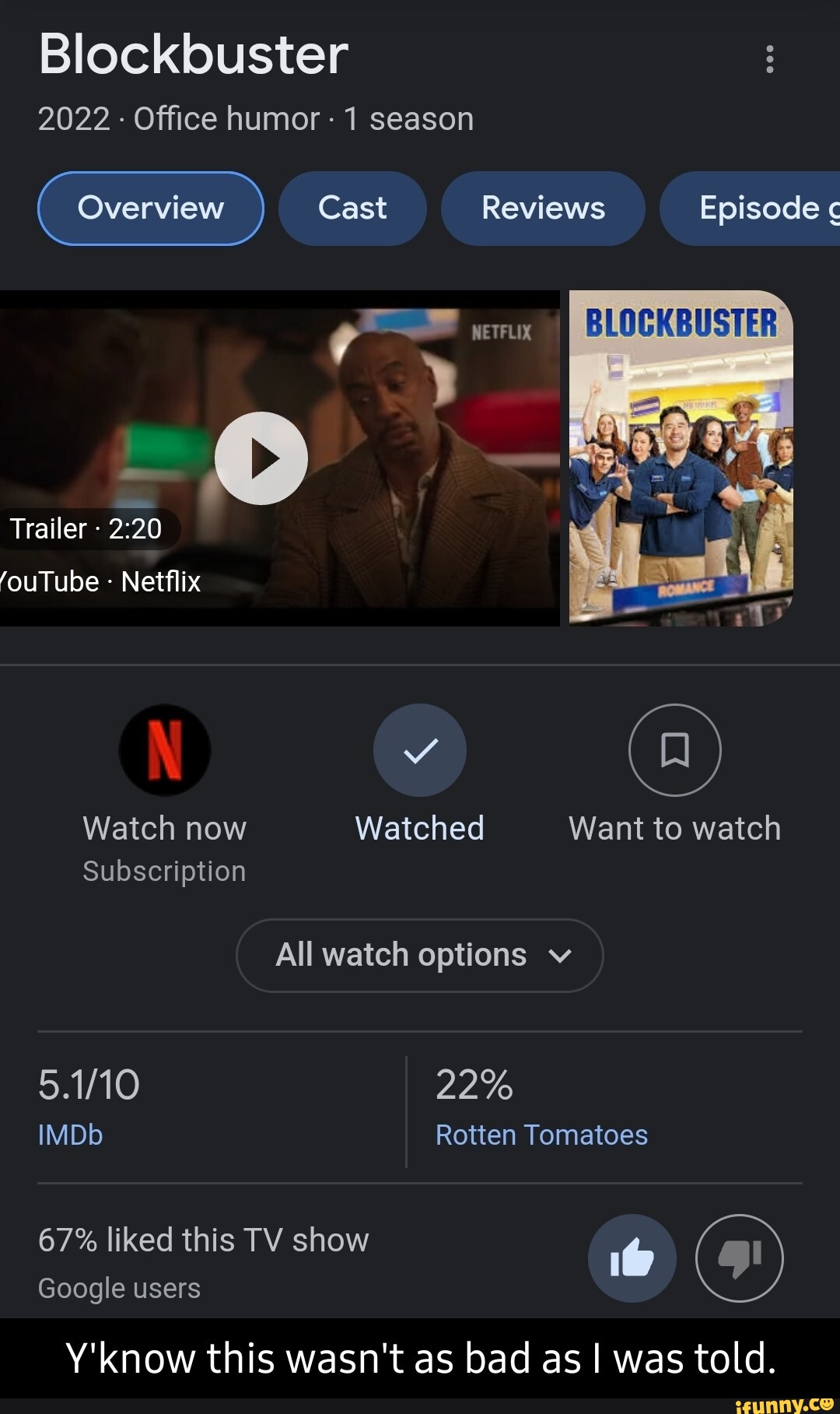Expand All watch options

pyautogui.click(x=420, y=956)
